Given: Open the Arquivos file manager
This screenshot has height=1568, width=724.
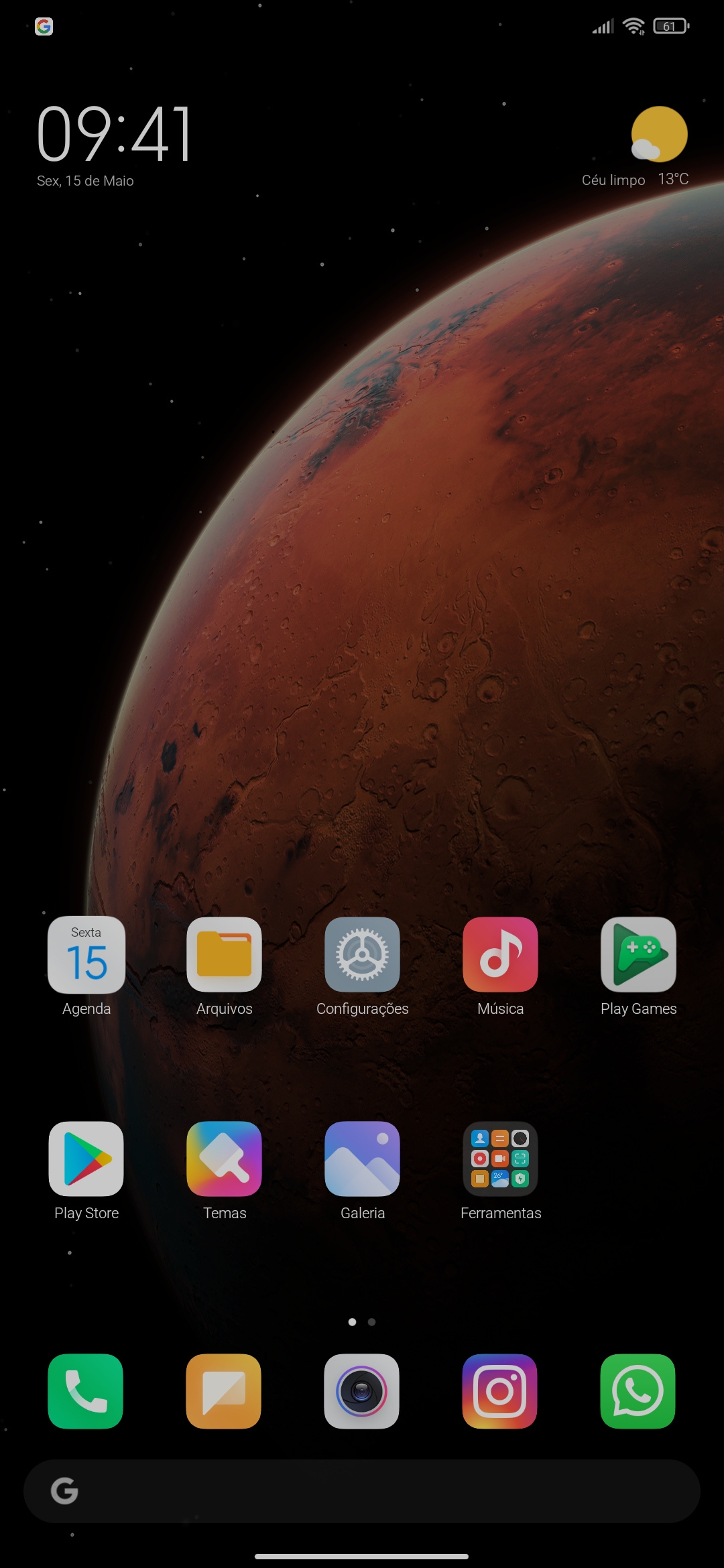Looking at the screenshot, I should tap(224, 955).
